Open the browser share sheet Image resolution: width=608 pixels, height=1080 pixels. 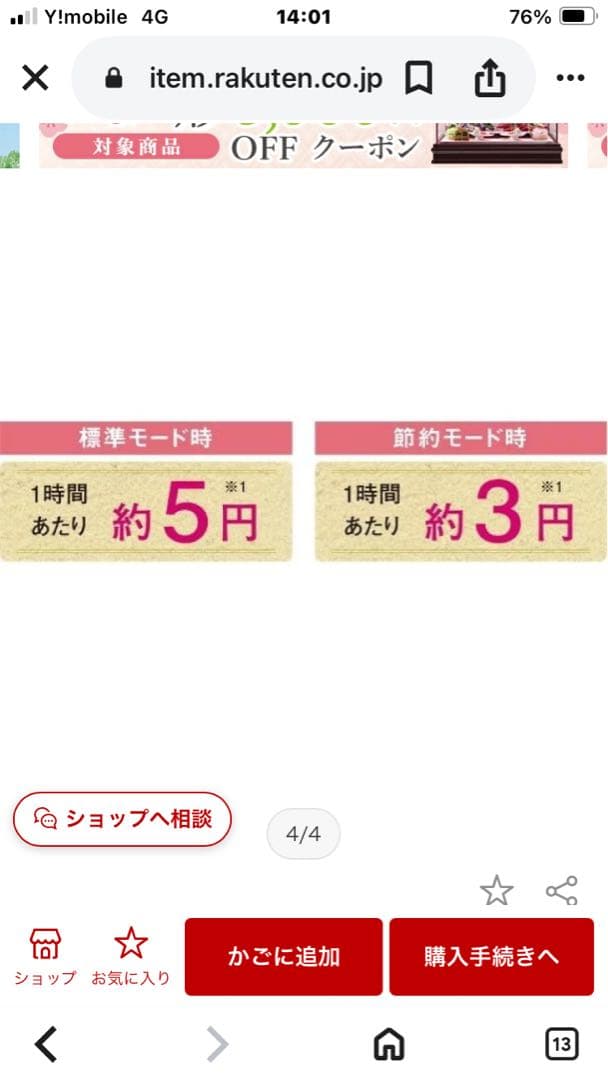tap(490, 78)
